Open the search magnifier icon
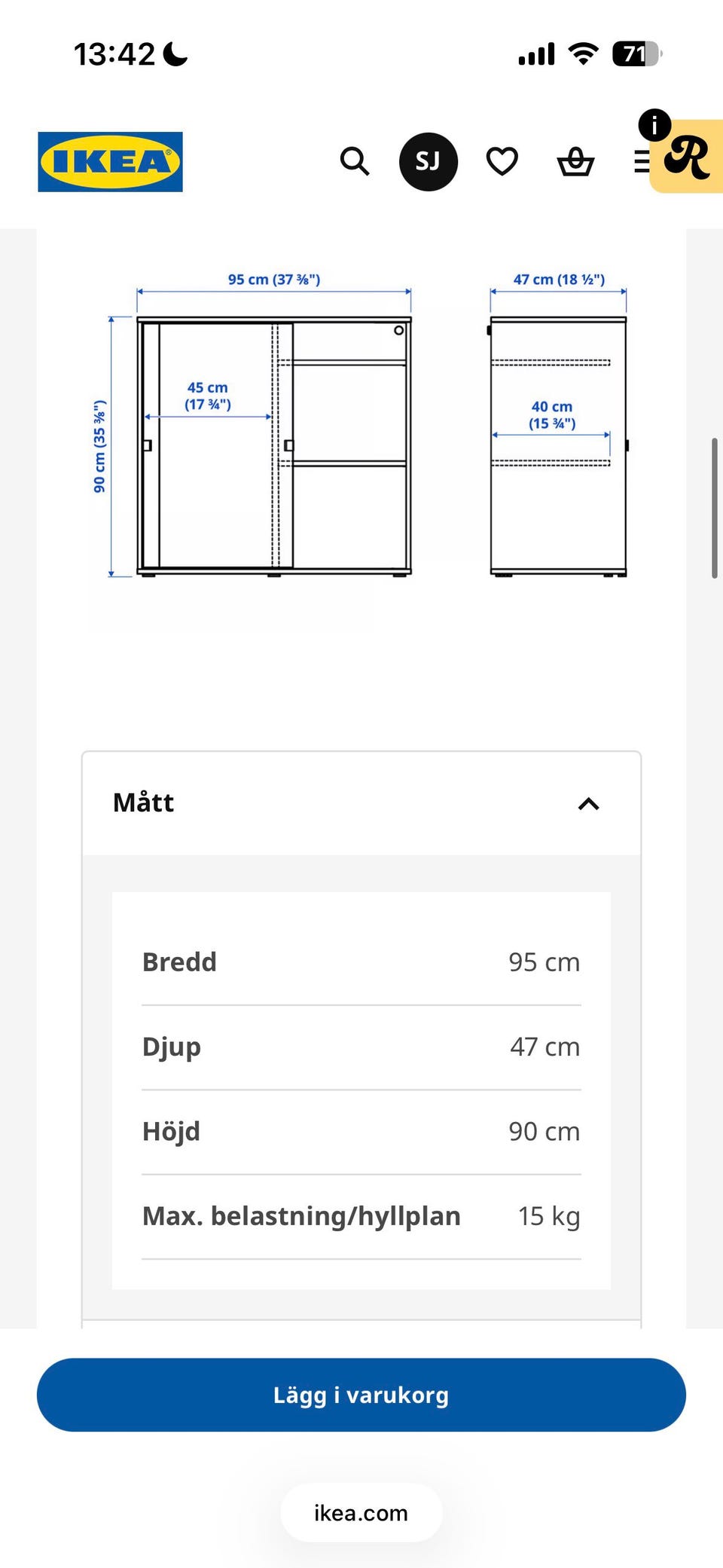 point(354,161)
